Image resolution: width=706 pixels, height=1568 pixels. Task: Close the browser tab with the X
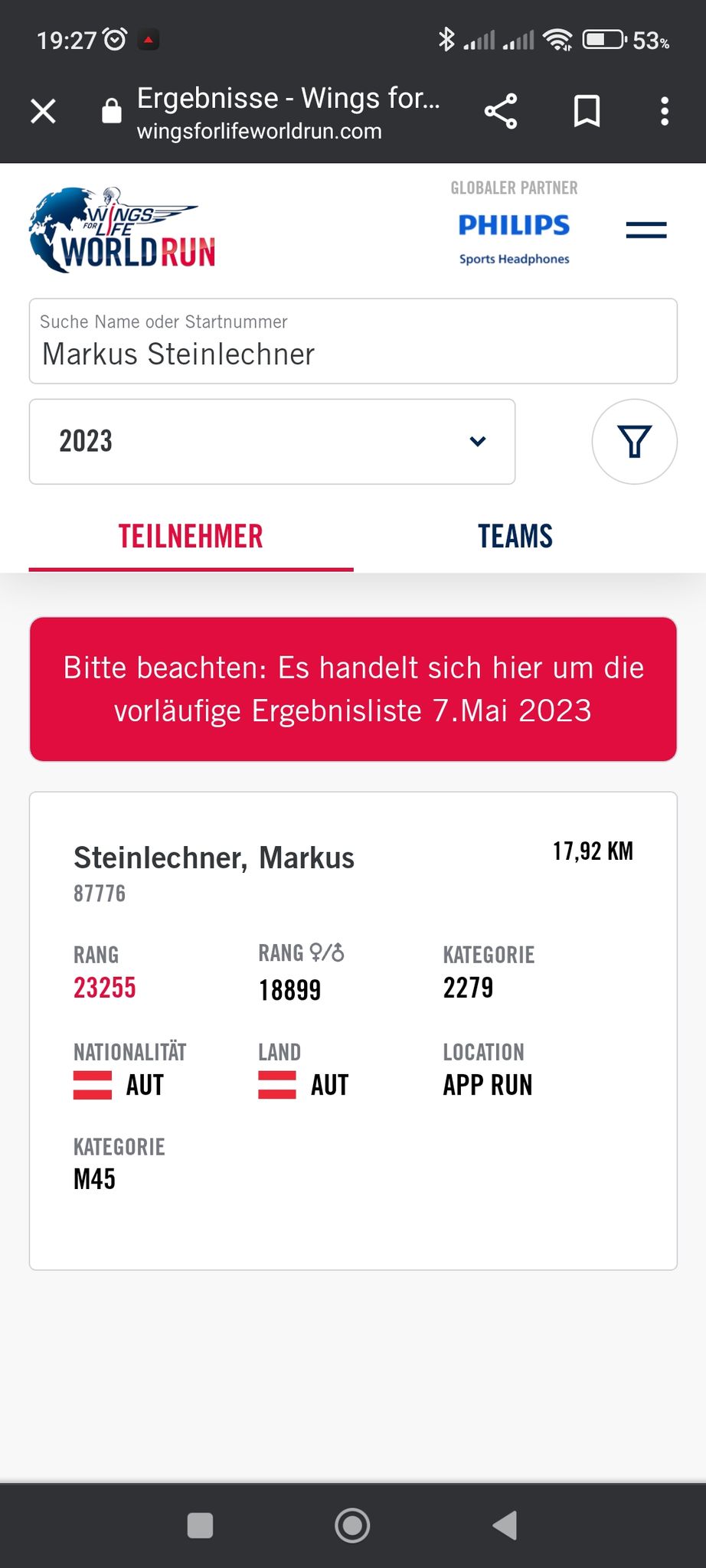tap(44, 111)
